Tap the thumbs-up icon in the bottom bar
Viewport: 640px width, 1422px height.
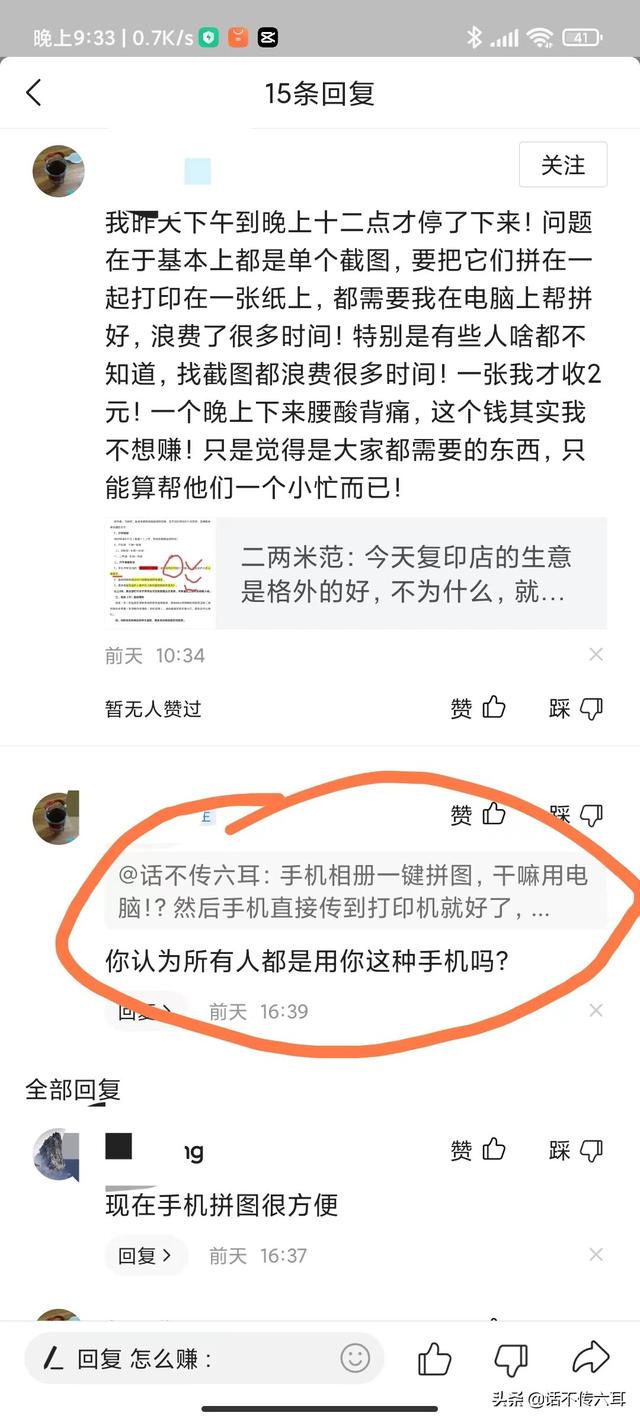tap(434, 1358)
